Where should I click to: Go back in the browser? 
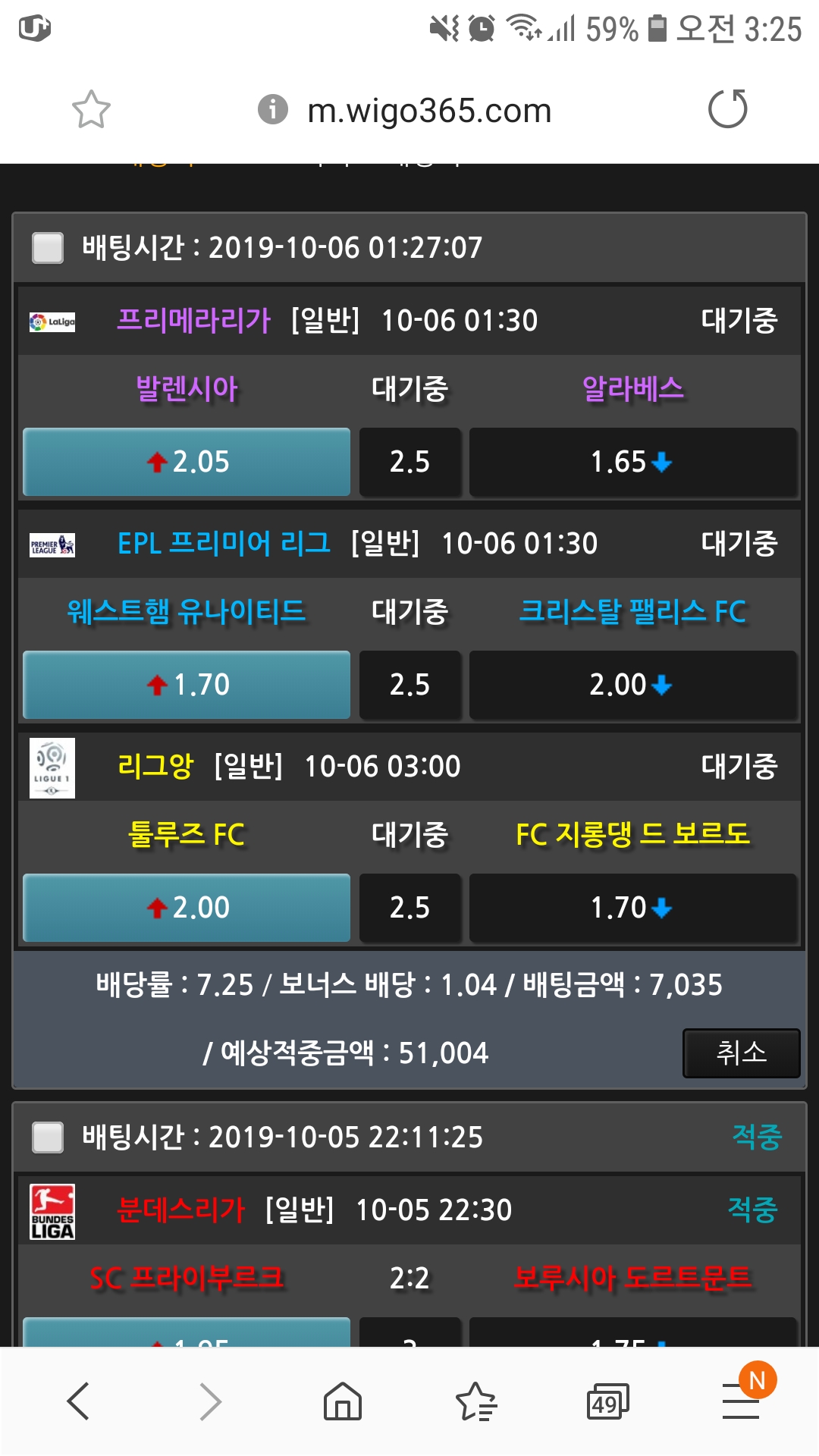pyautogui.click(x=78, y=1401)
